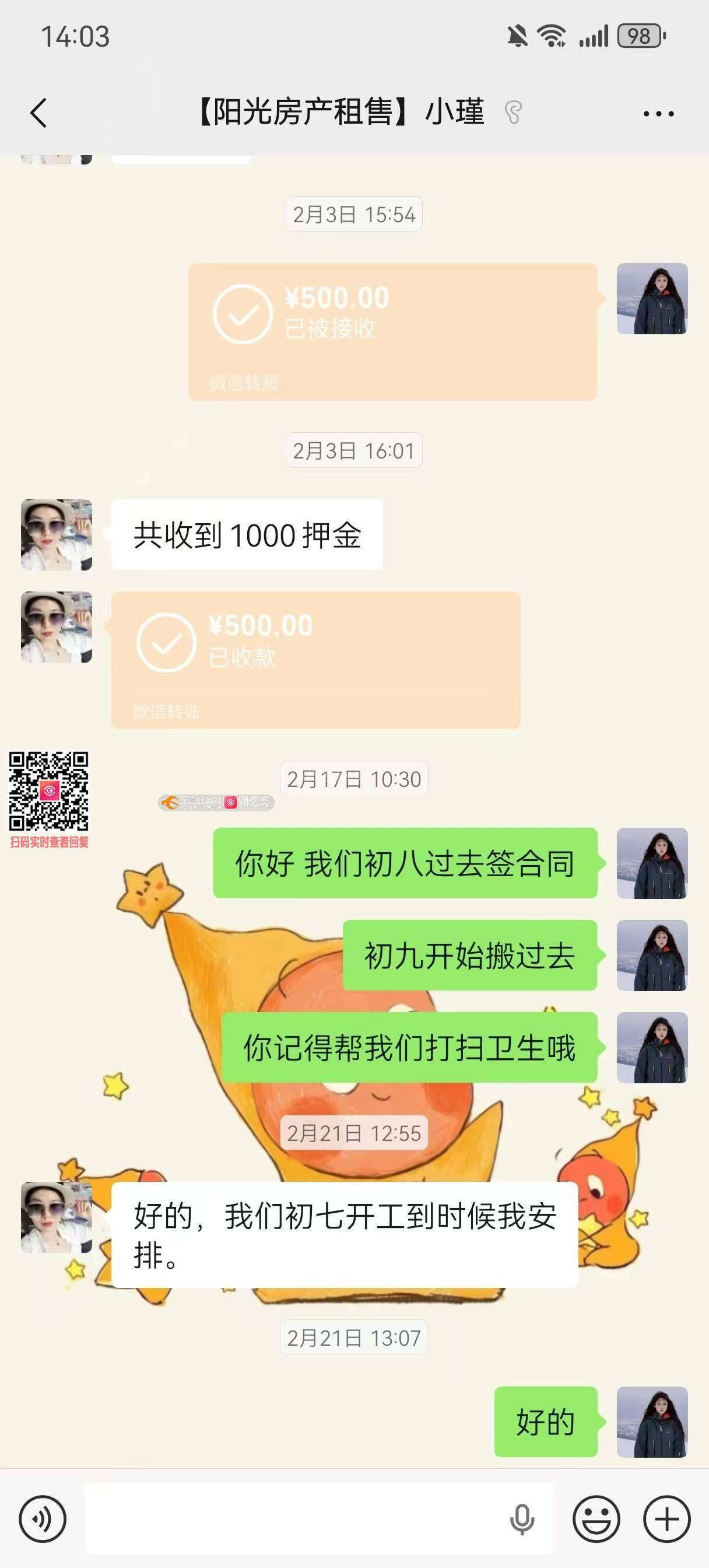Switch to voice message input

42,1518
